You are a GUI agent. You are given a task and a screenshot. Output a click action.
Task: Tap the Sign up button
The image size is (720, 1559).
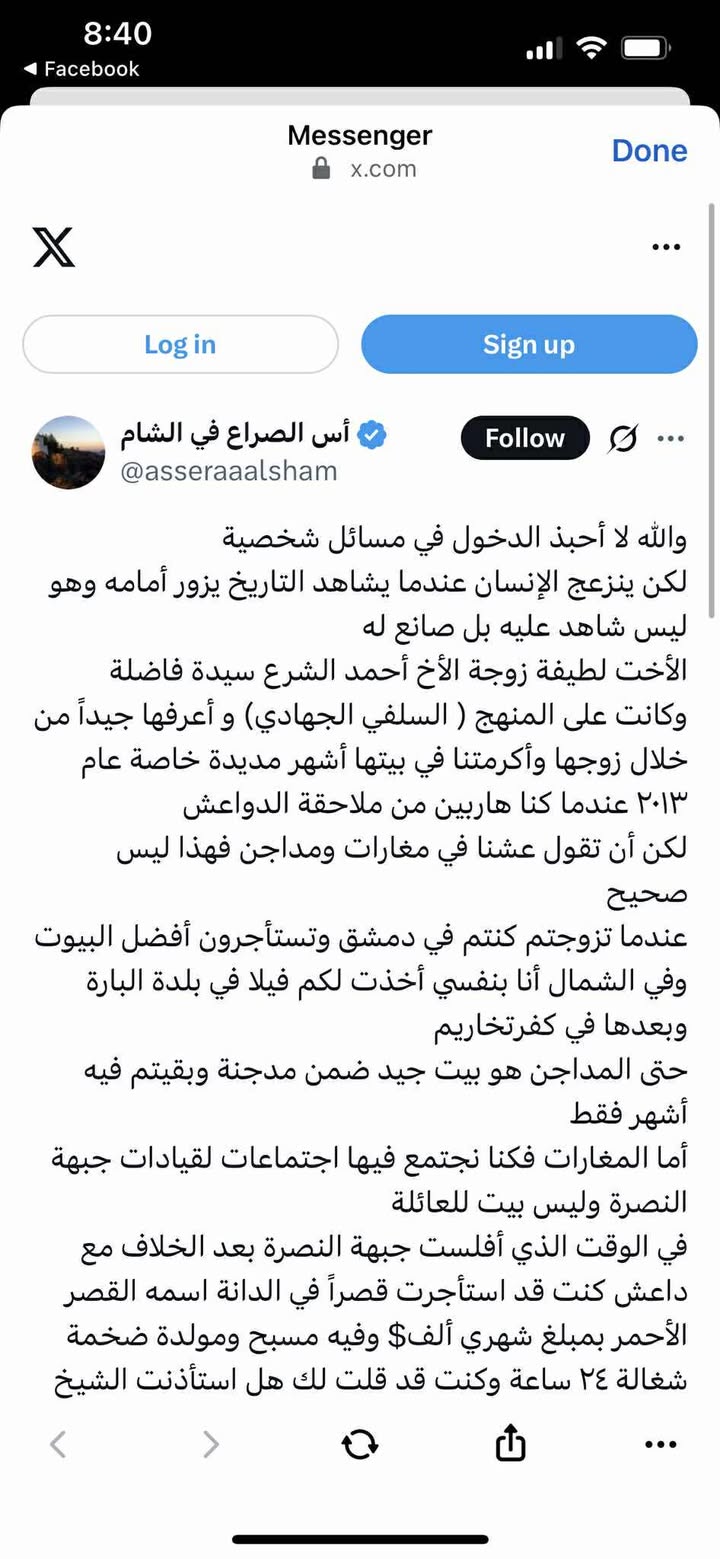528,344
